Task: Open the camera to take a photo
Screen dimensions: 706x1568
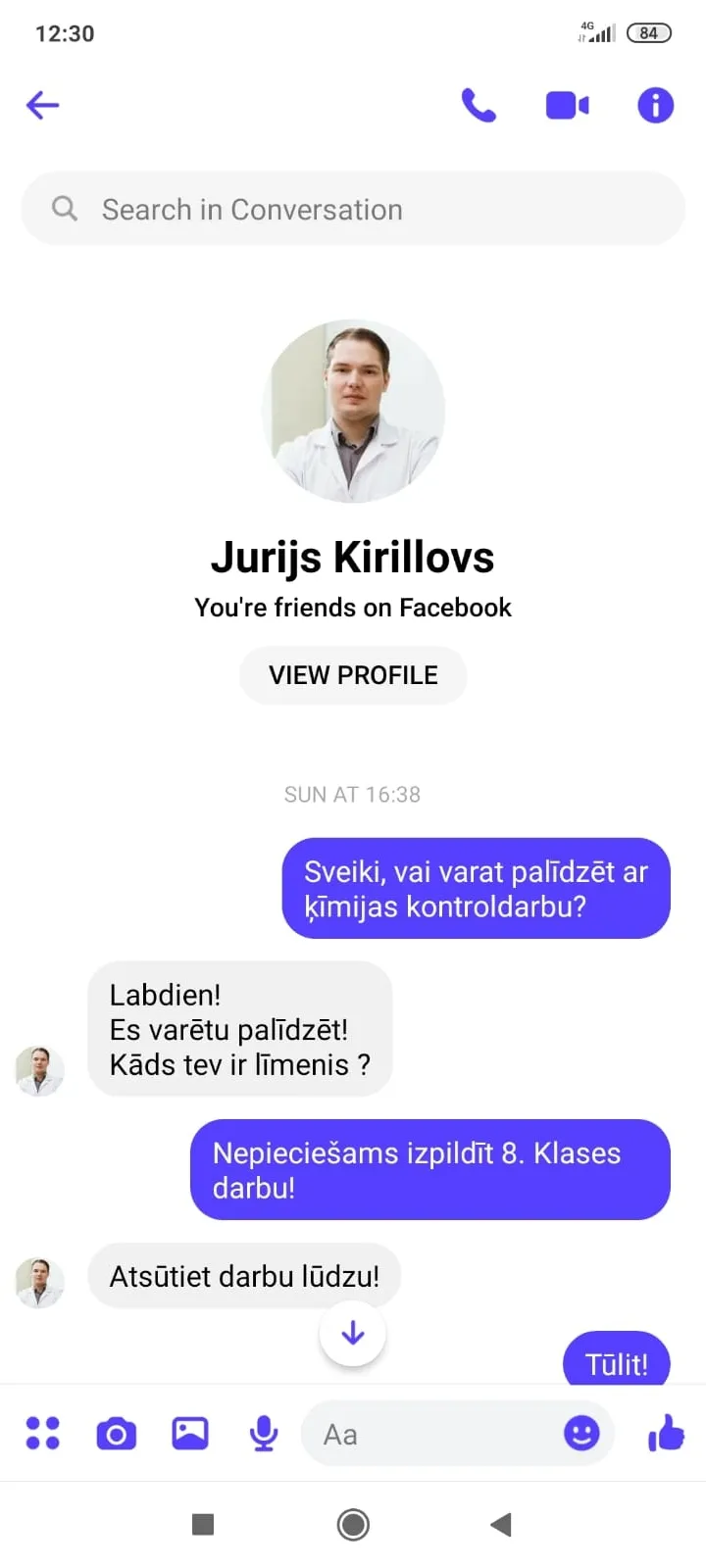Action: coord(116,1434)
